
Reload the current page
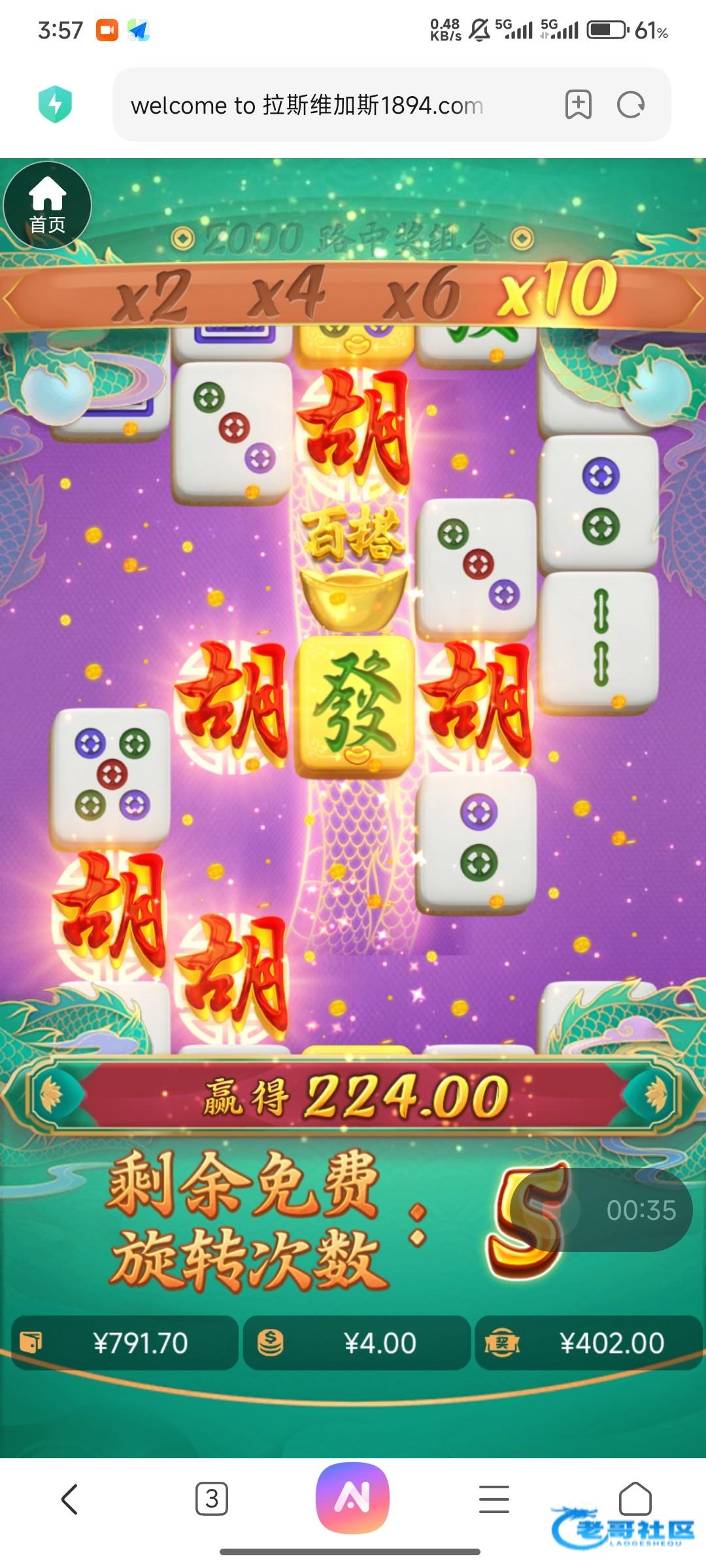point(631,105)
